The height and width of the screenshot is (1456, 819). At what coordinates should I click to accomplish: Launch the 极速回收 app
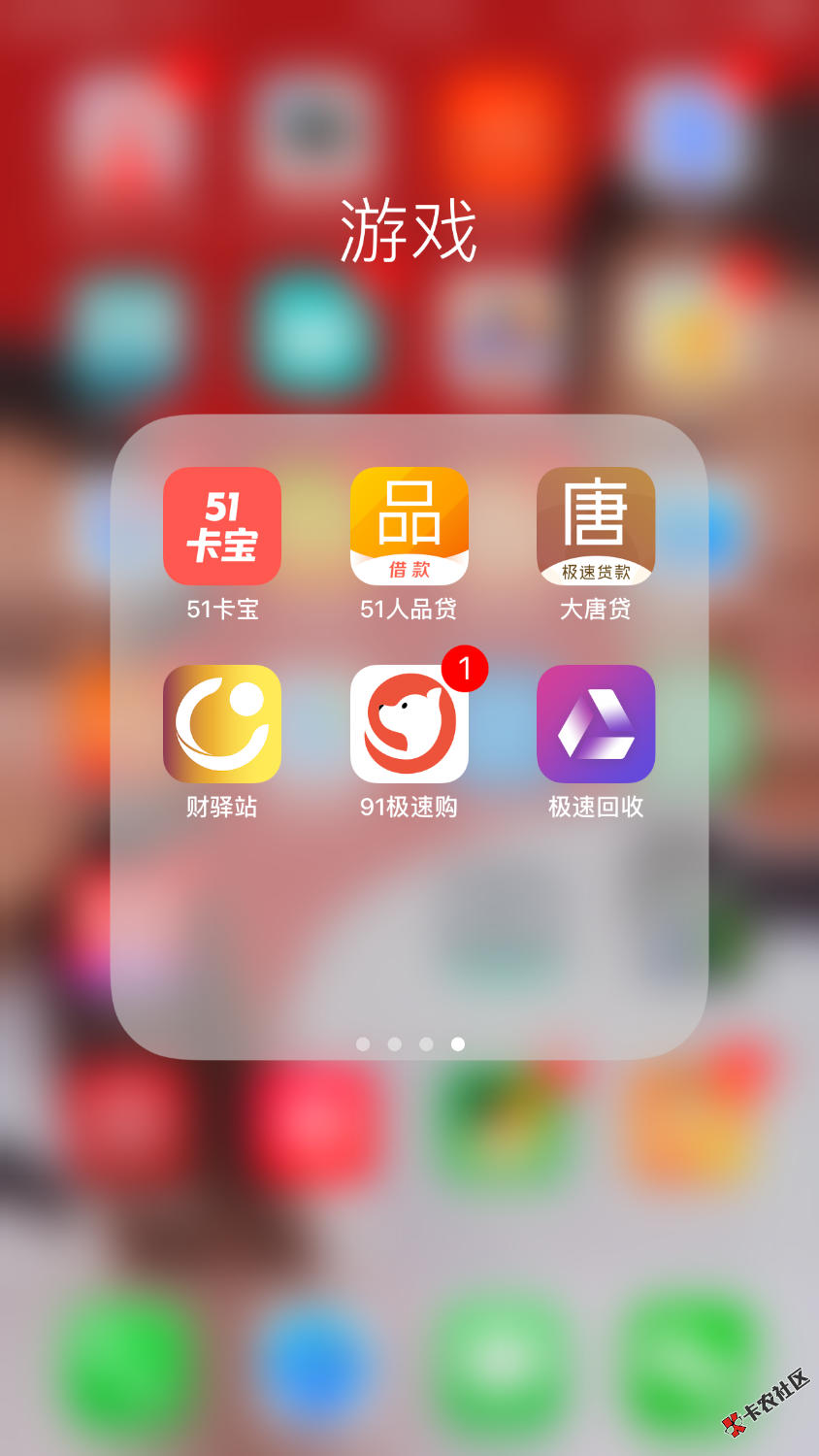tap(596, 724)
